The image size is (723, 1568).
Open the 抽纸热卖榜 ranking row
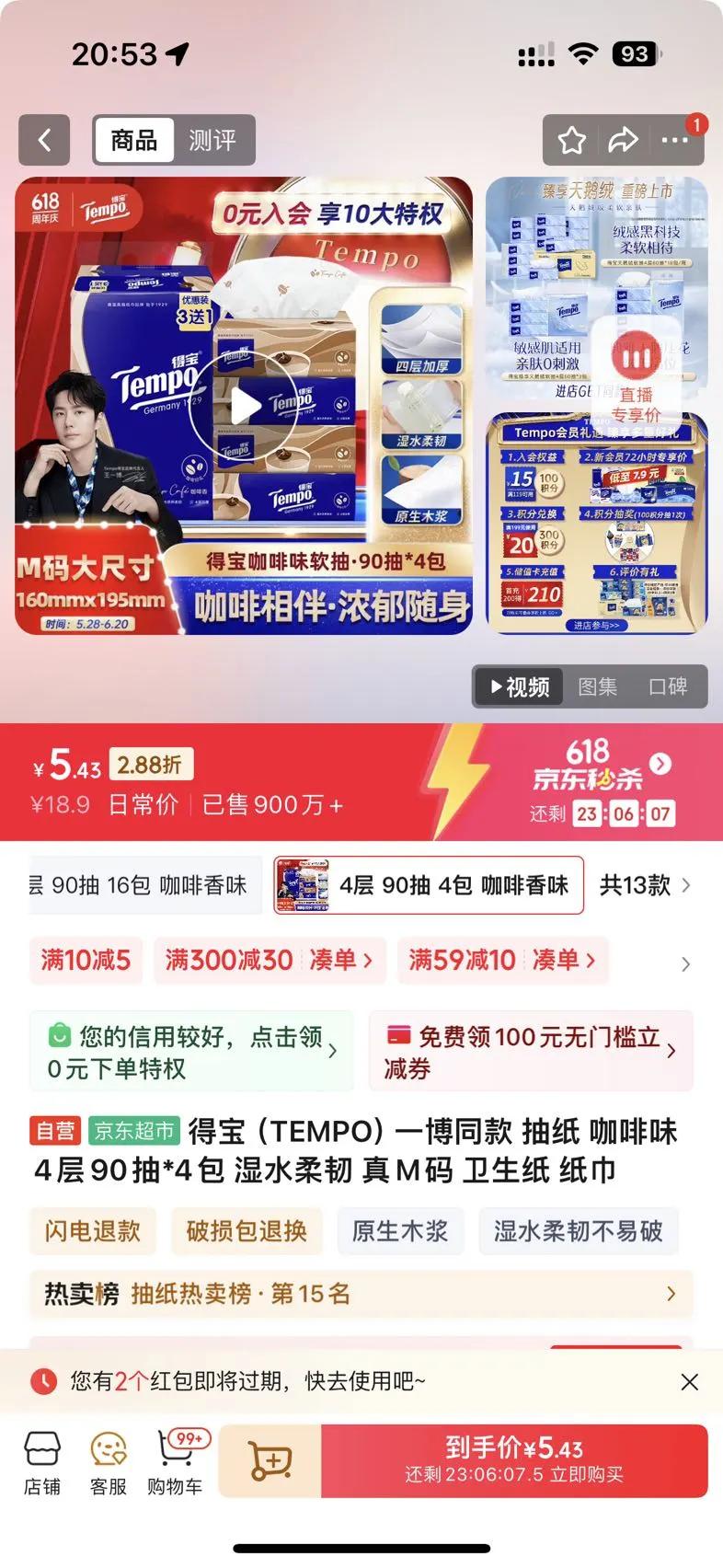click(361, 1294)
